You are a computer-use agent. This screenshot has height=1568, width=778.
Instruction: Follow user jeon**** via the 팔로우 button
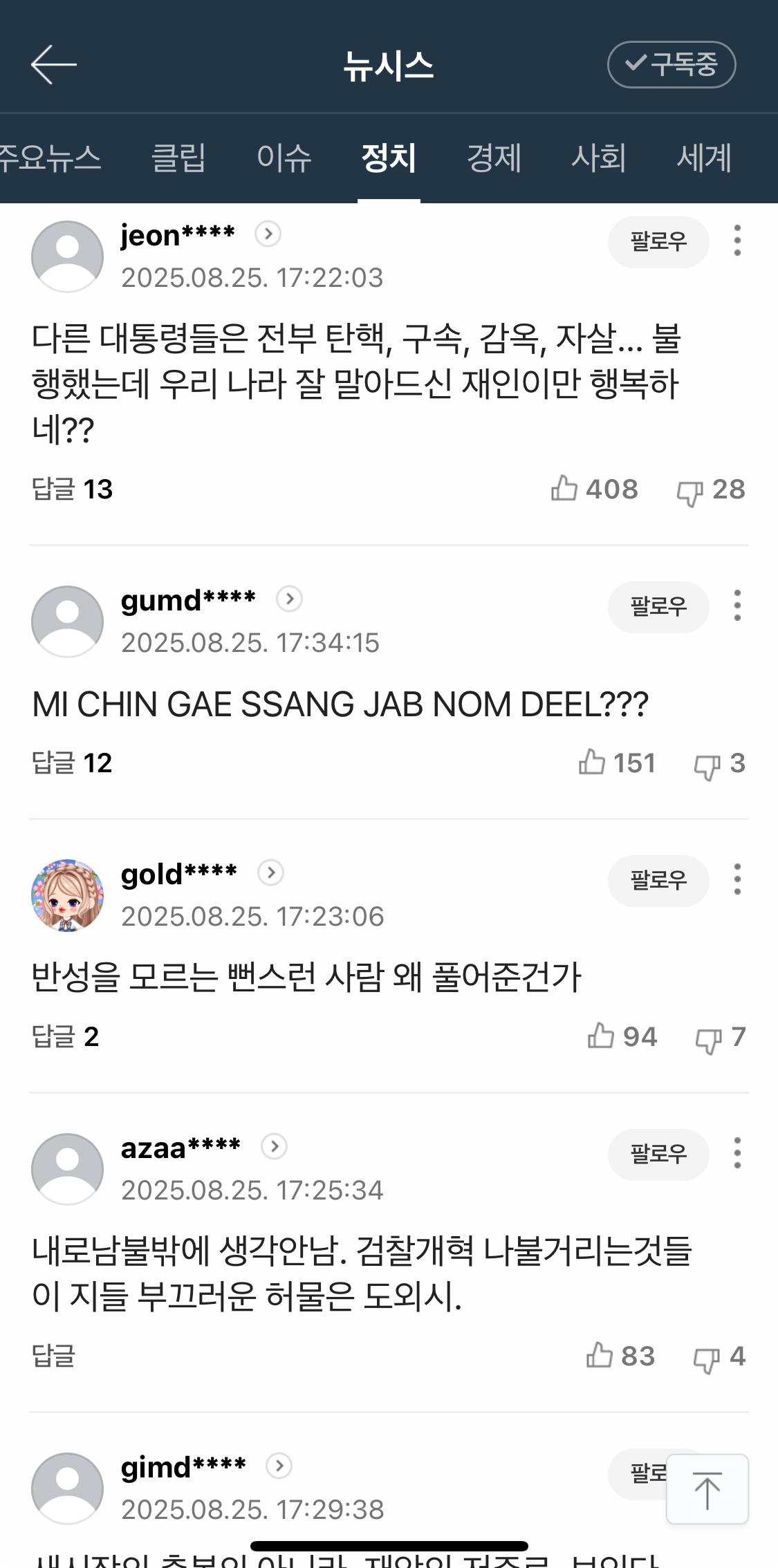coord(658,242)
